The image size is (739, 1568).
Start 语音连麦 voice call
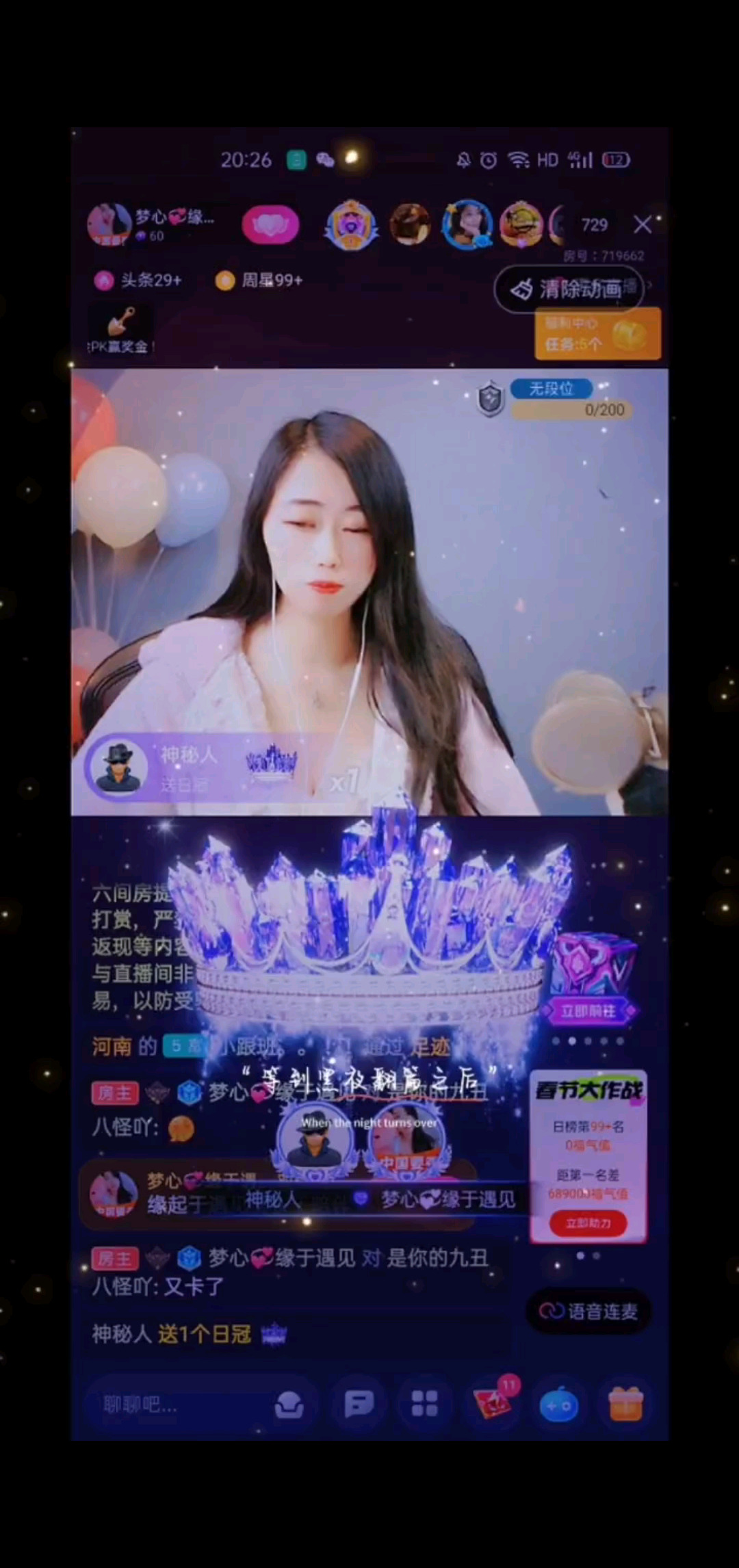(x=588, y=1311)
